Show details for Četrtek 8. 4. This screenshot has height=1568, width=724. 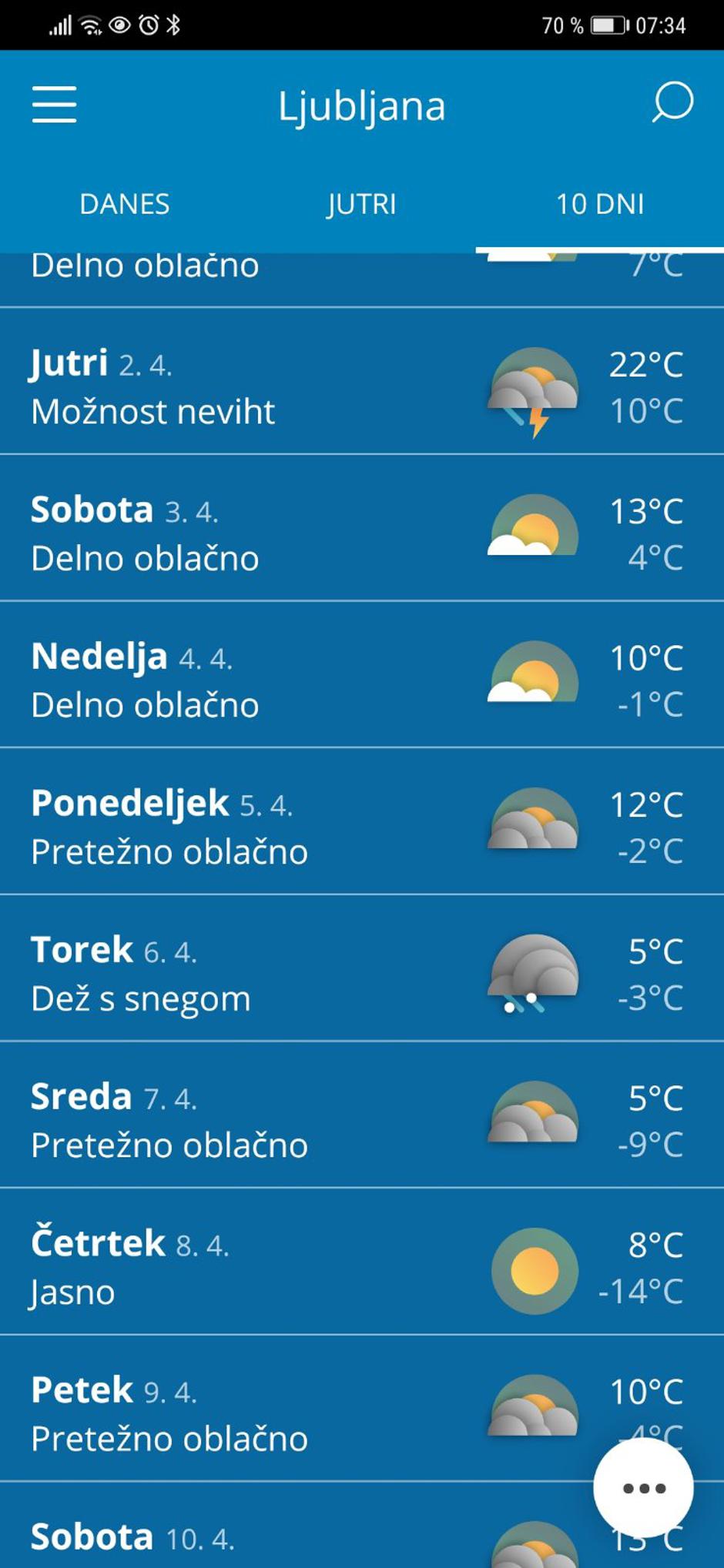[308, 1267]
